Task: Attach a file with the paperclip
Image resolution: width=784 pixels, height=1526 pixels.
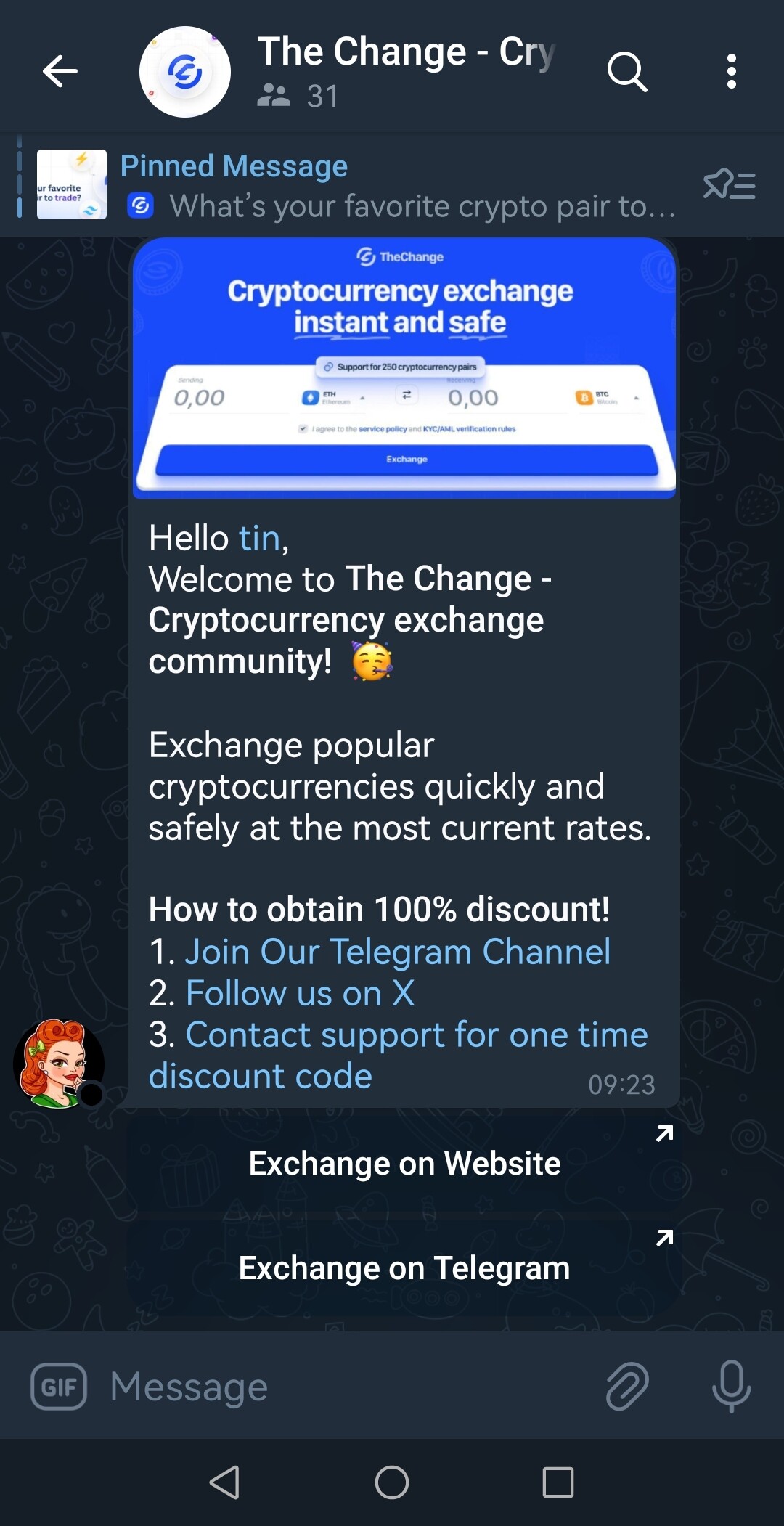Action: (627, 1387)
